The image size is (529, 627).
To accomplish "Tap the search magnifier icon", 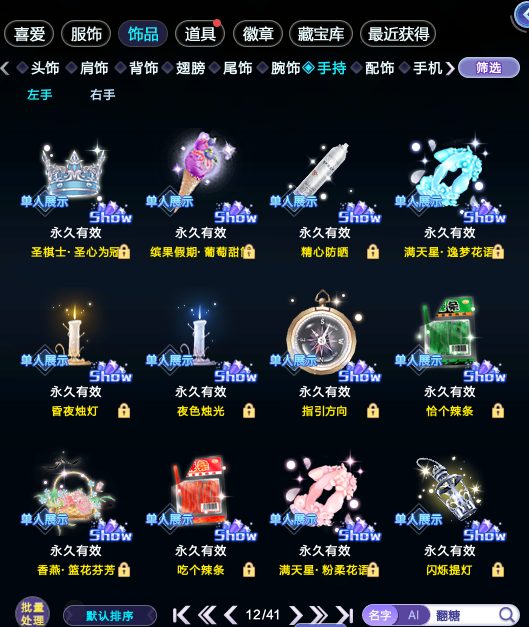I will click(x=506, y=615).
